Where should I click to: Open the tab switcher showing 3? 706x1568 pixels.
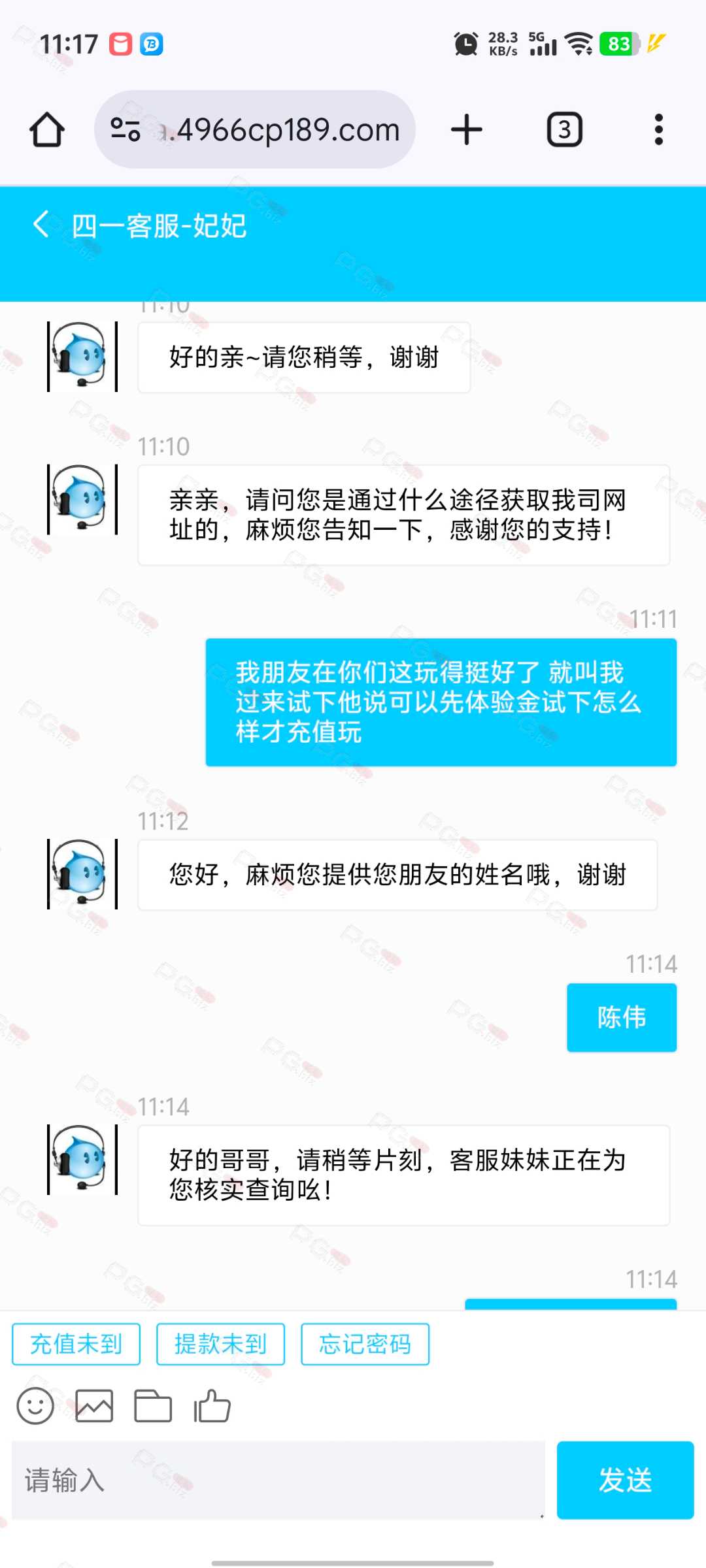point(564,129)
